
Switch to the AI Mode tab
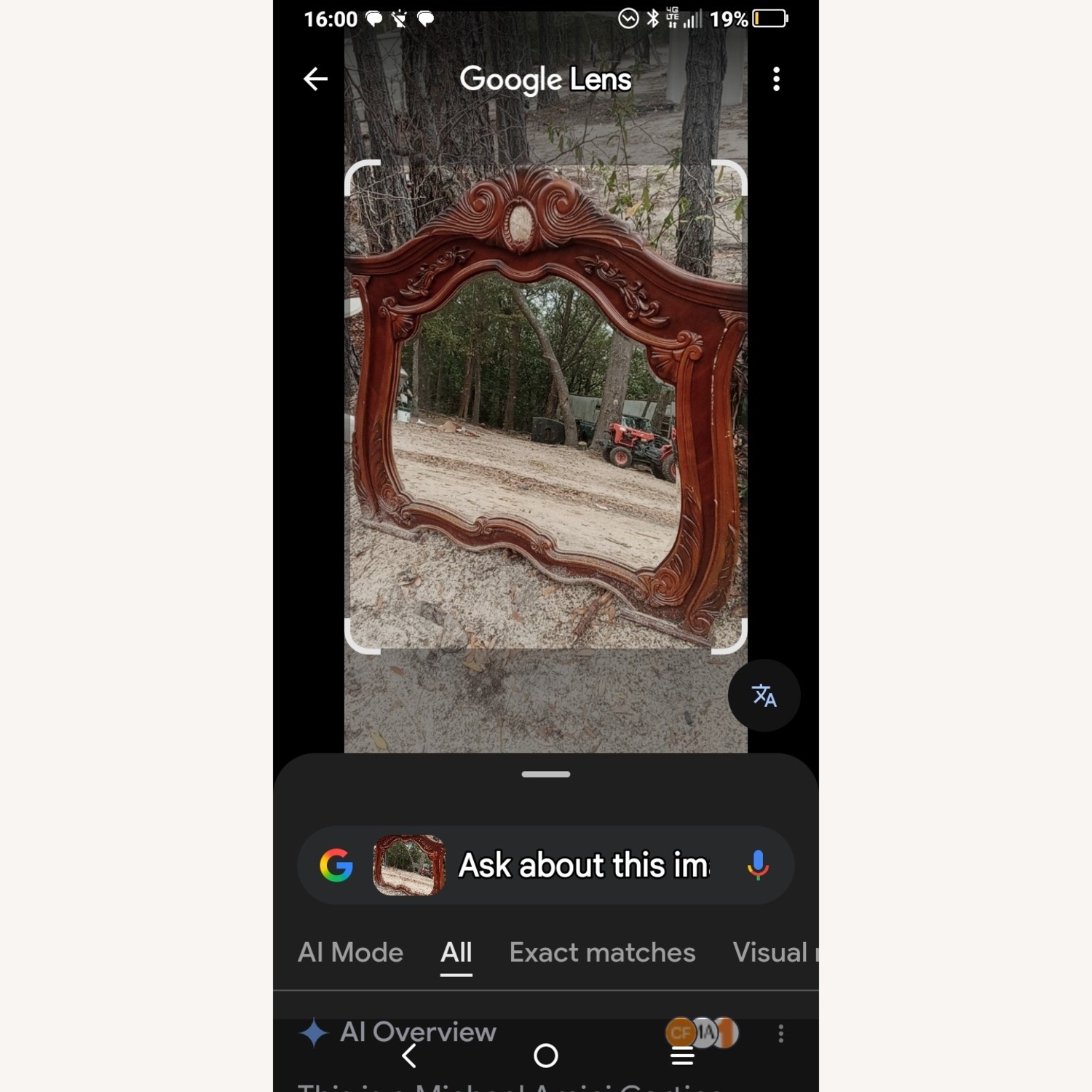click(x=350, y=952)
